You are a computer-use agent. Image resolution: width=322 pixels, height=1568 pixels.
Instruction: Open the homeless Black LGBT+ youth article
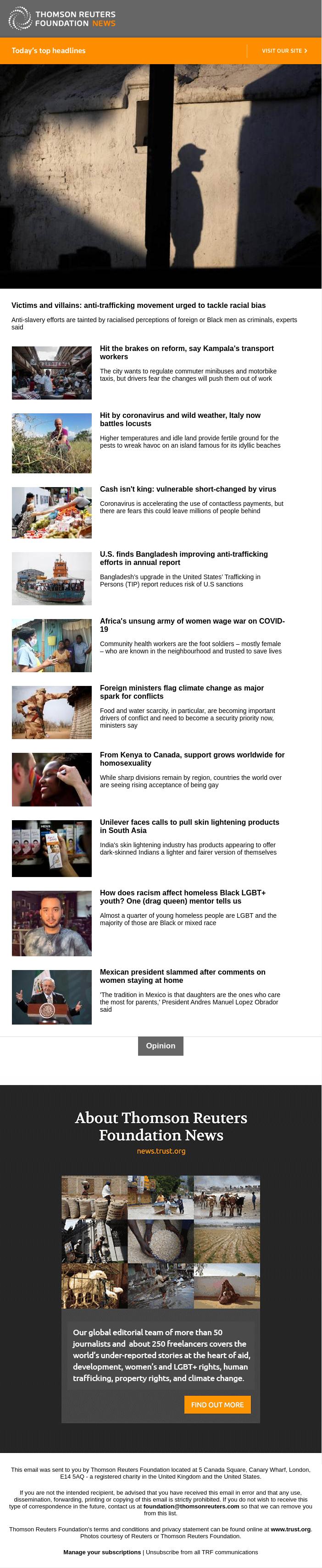(183, 897)
